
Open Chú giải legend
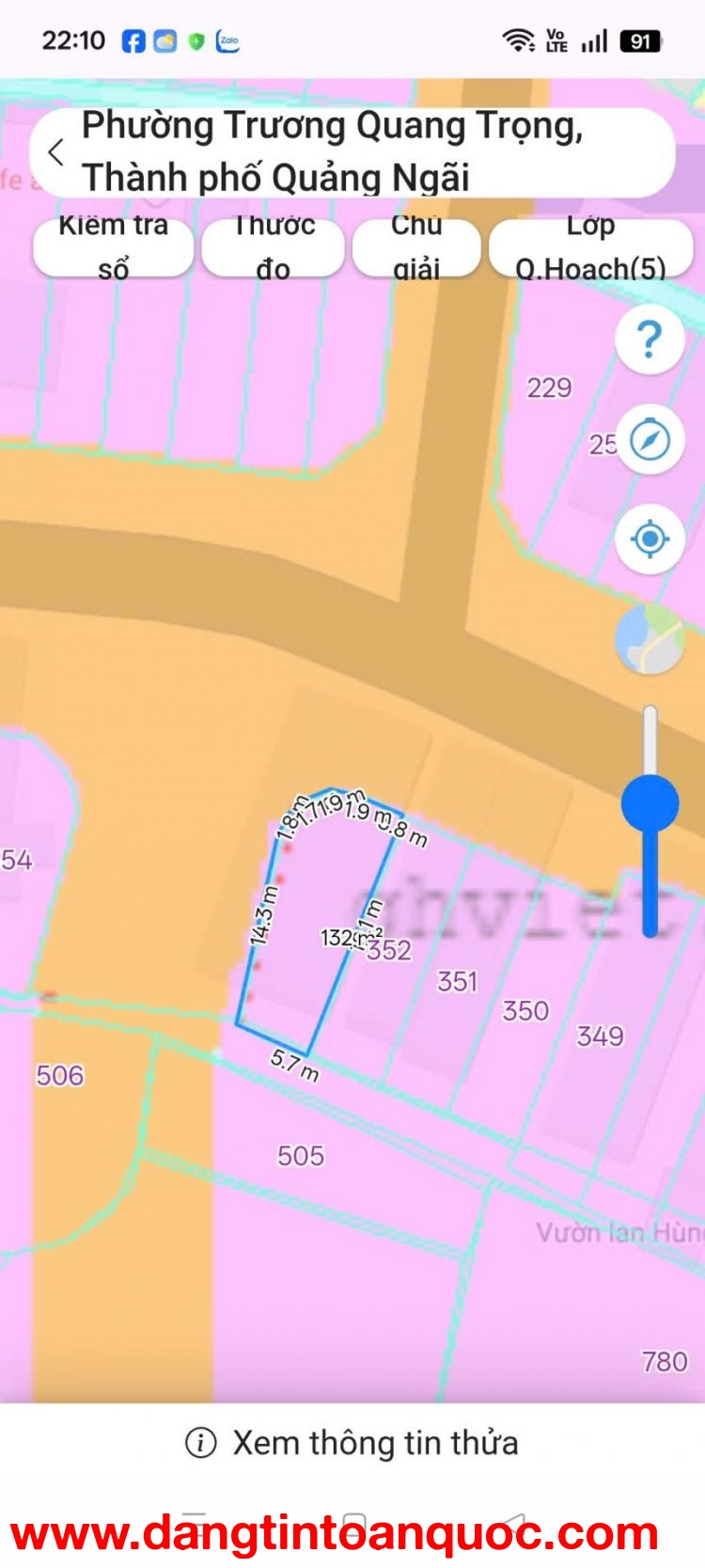coord(416,247)
